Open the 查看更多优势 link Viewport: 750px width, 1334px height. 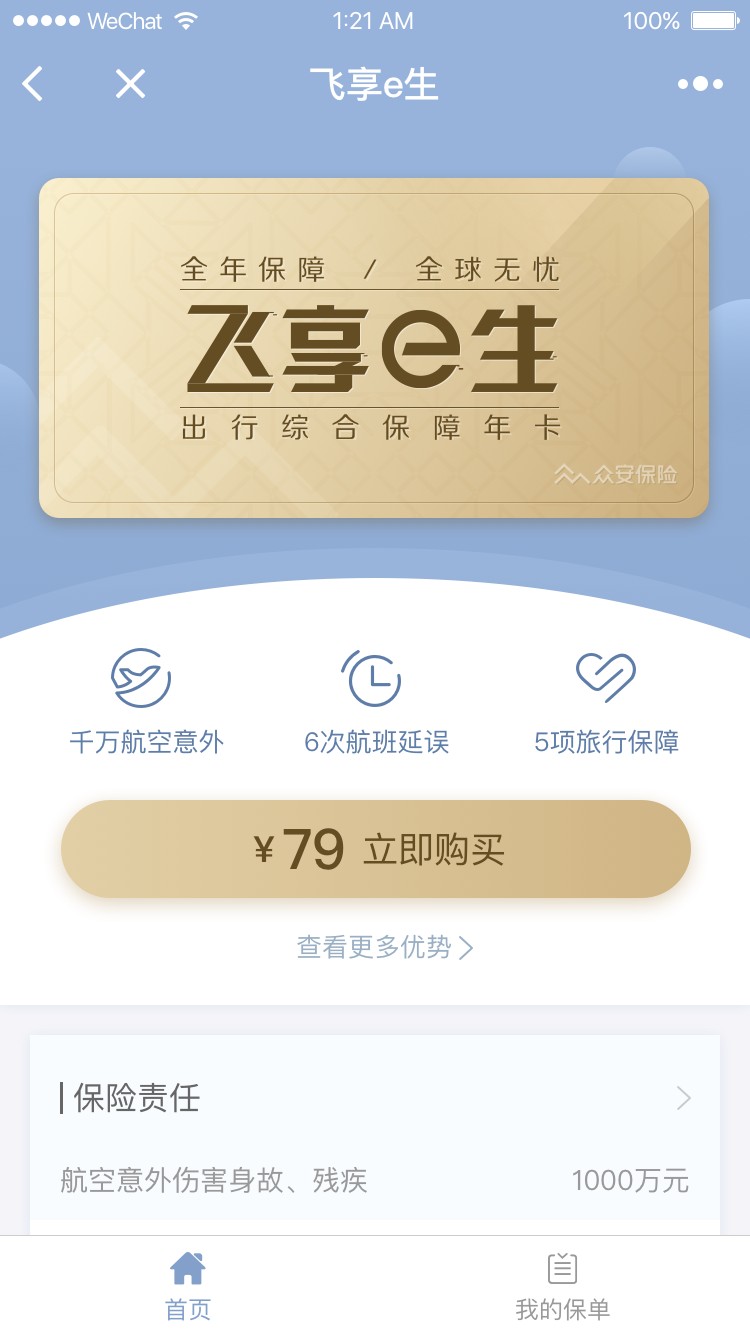pos(385,947)
